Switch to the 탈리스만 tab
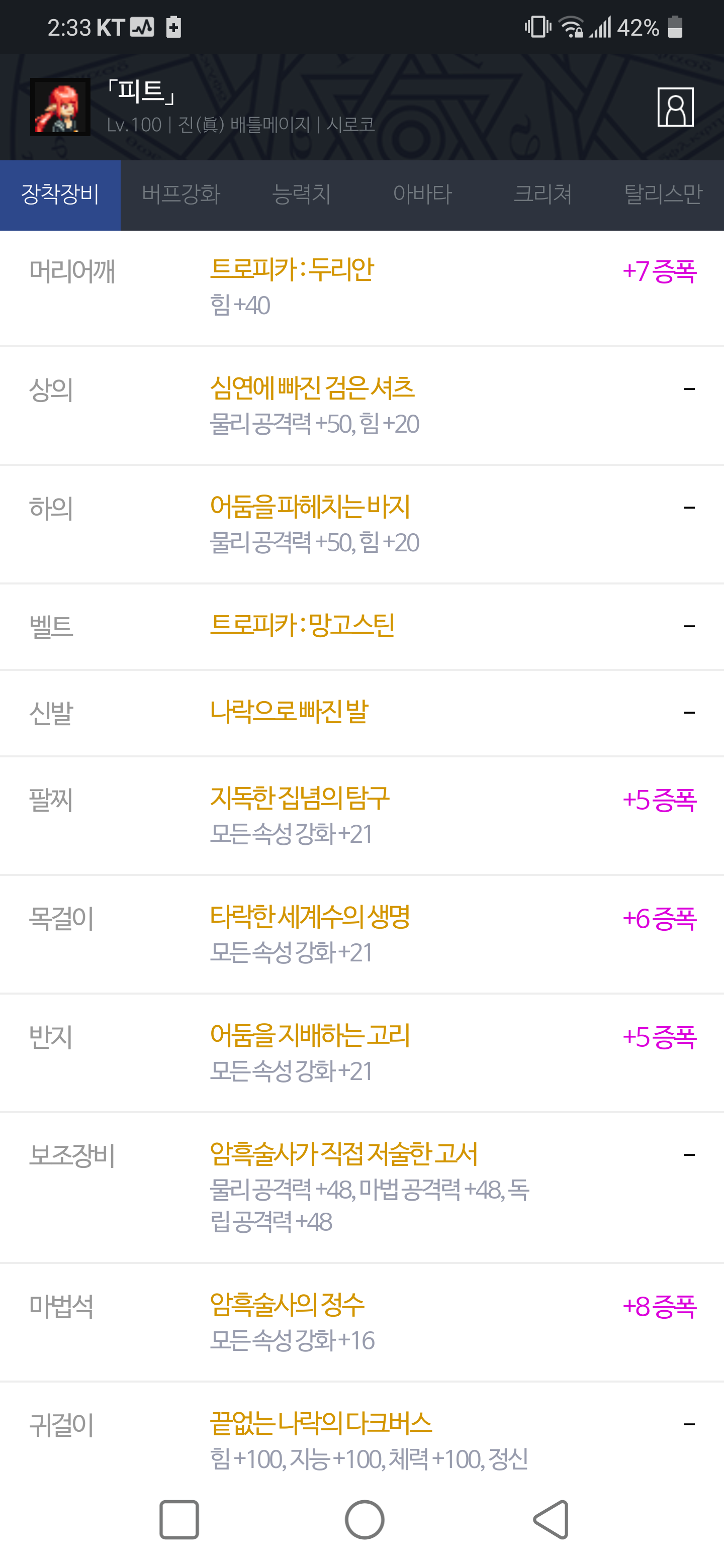Screen dimensions: 724x1568 [663, 195]
